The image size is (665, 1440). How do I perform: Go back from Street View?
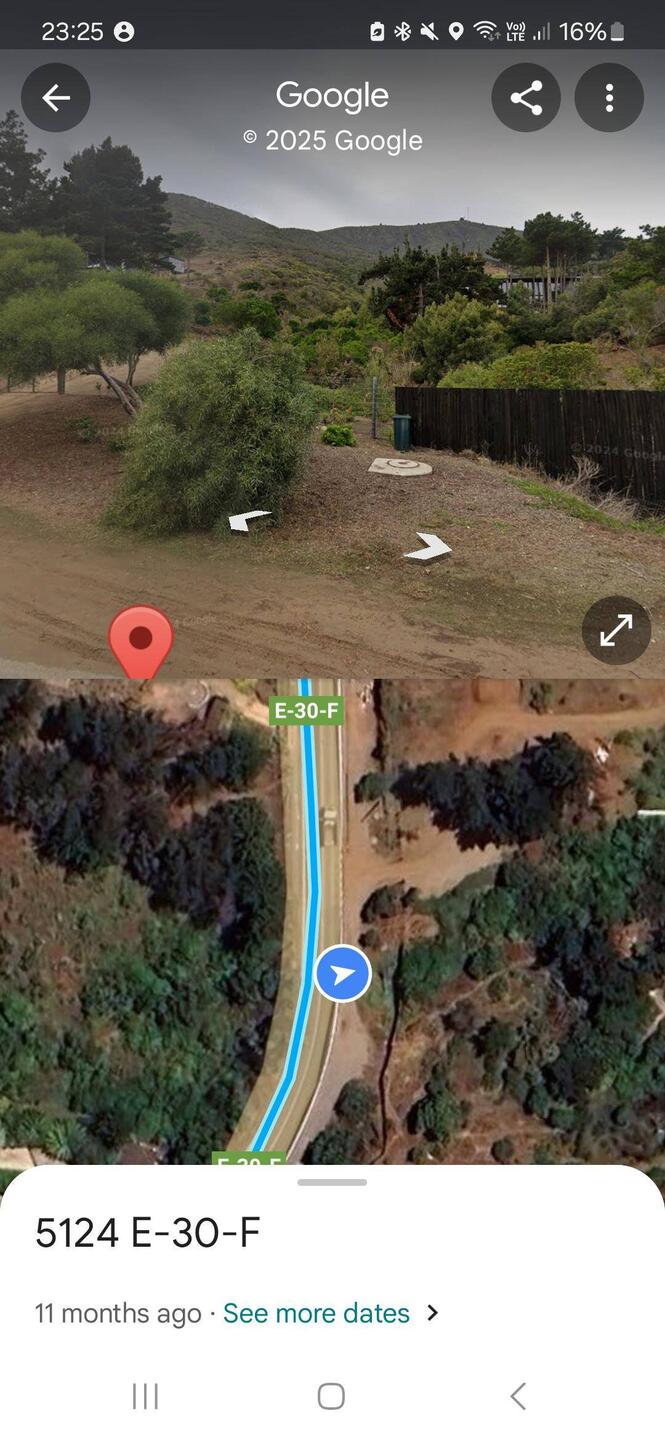pyautogui.click(x=56, y=98)
